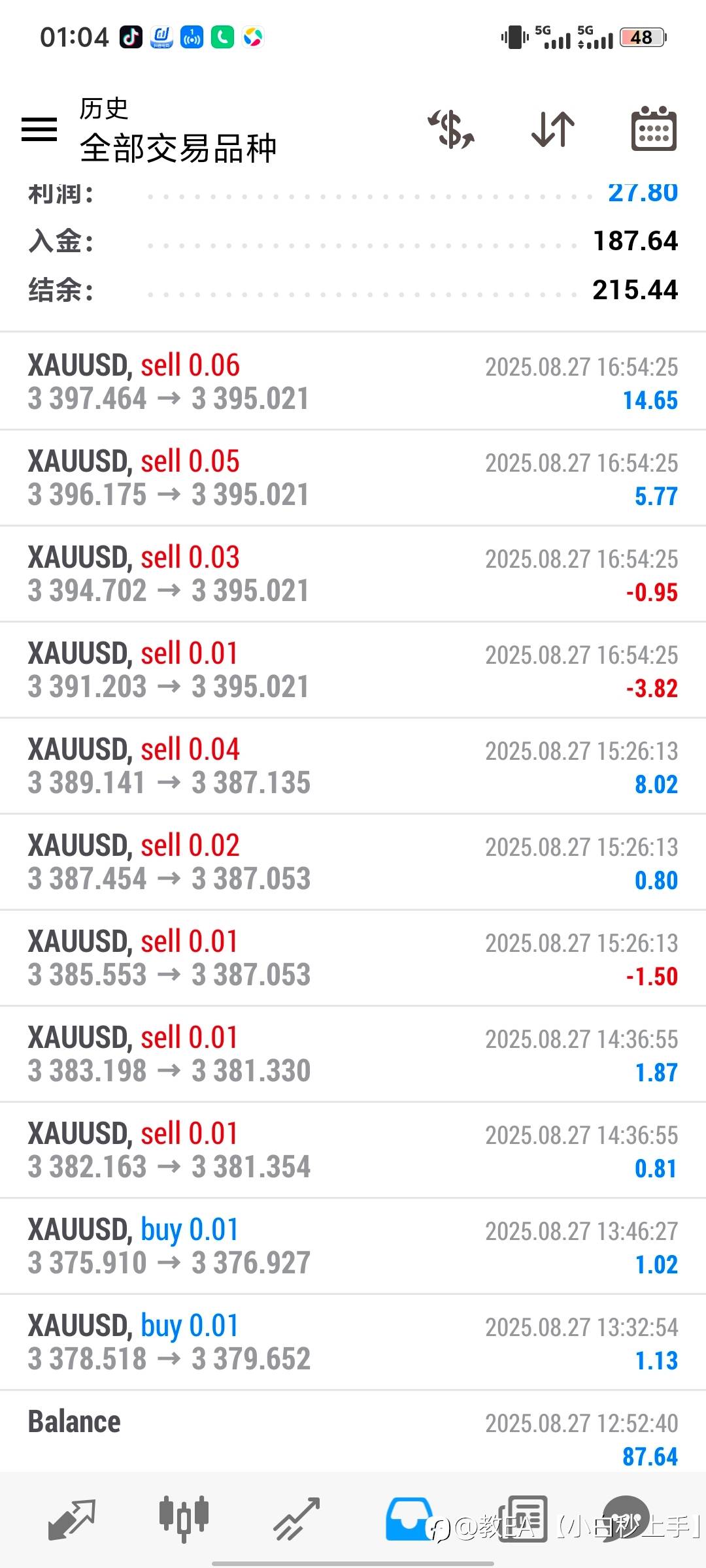
Task: Go to the Trade tab
Action: coord(297,1518)
